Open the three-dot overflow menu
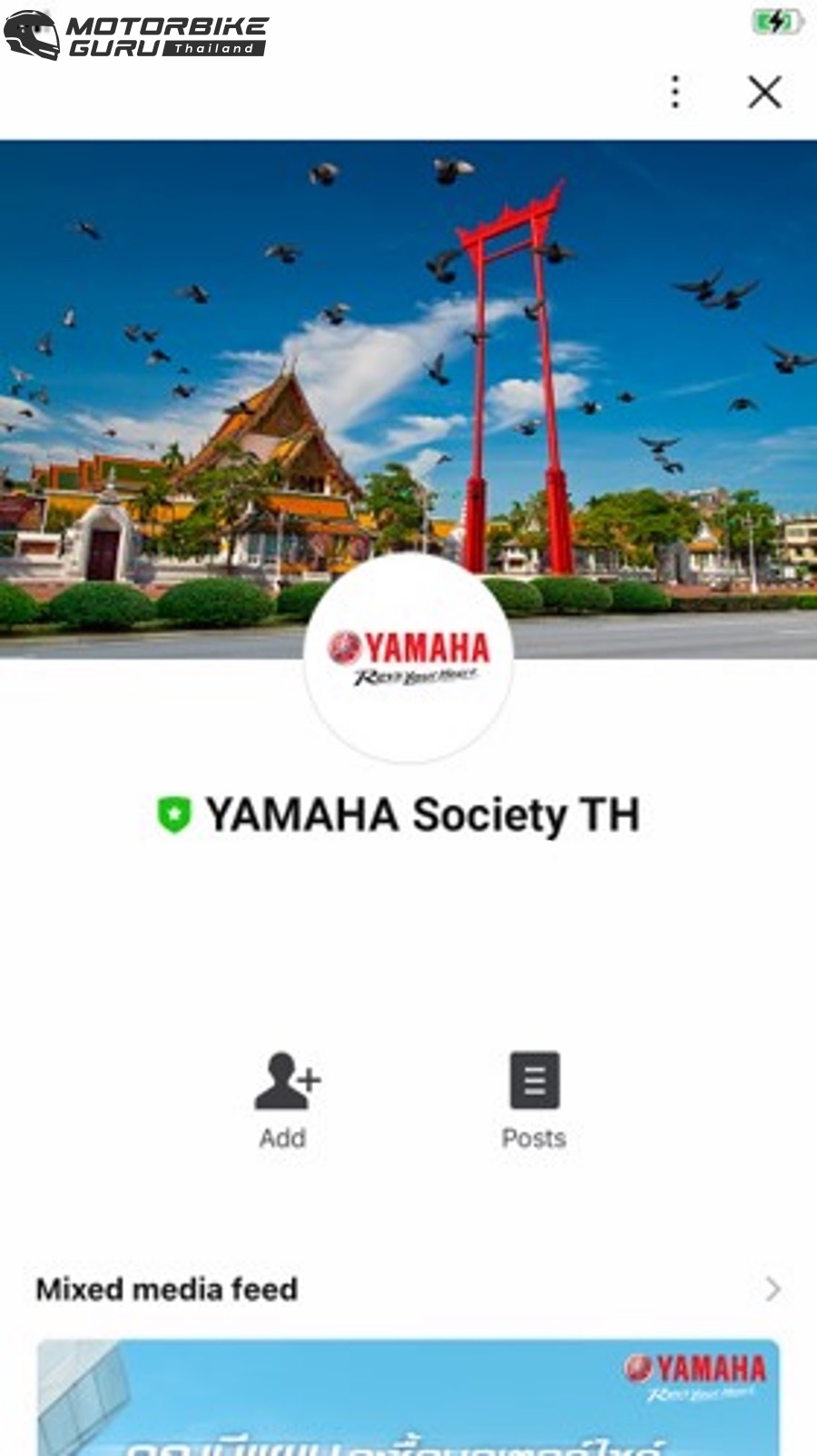The width and height of the screenshot is (817, 1456). (674, 92)
